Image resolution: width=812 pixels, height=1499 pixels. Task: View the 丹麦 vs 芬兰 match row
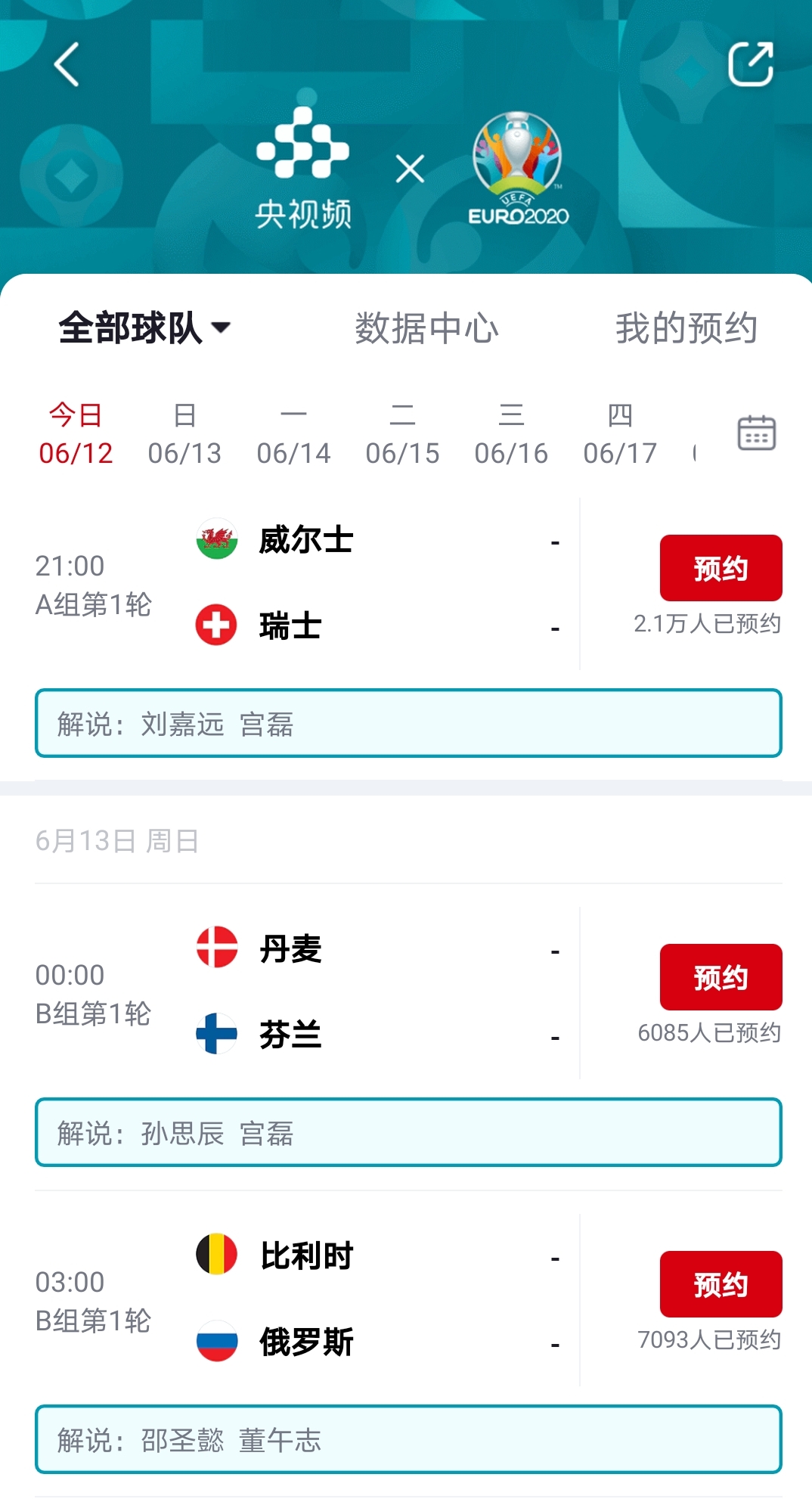[x=340, y=992]
